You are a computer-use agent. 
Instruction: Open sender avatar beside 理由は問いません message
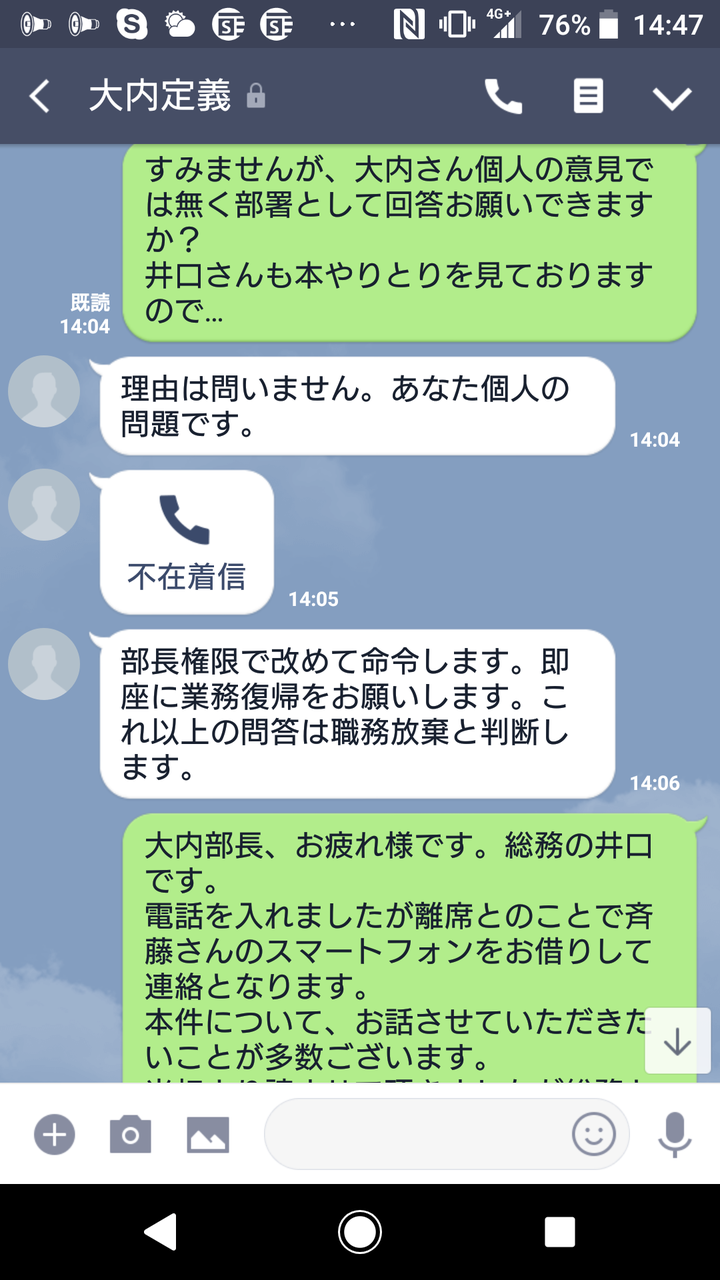click(44, 391)
